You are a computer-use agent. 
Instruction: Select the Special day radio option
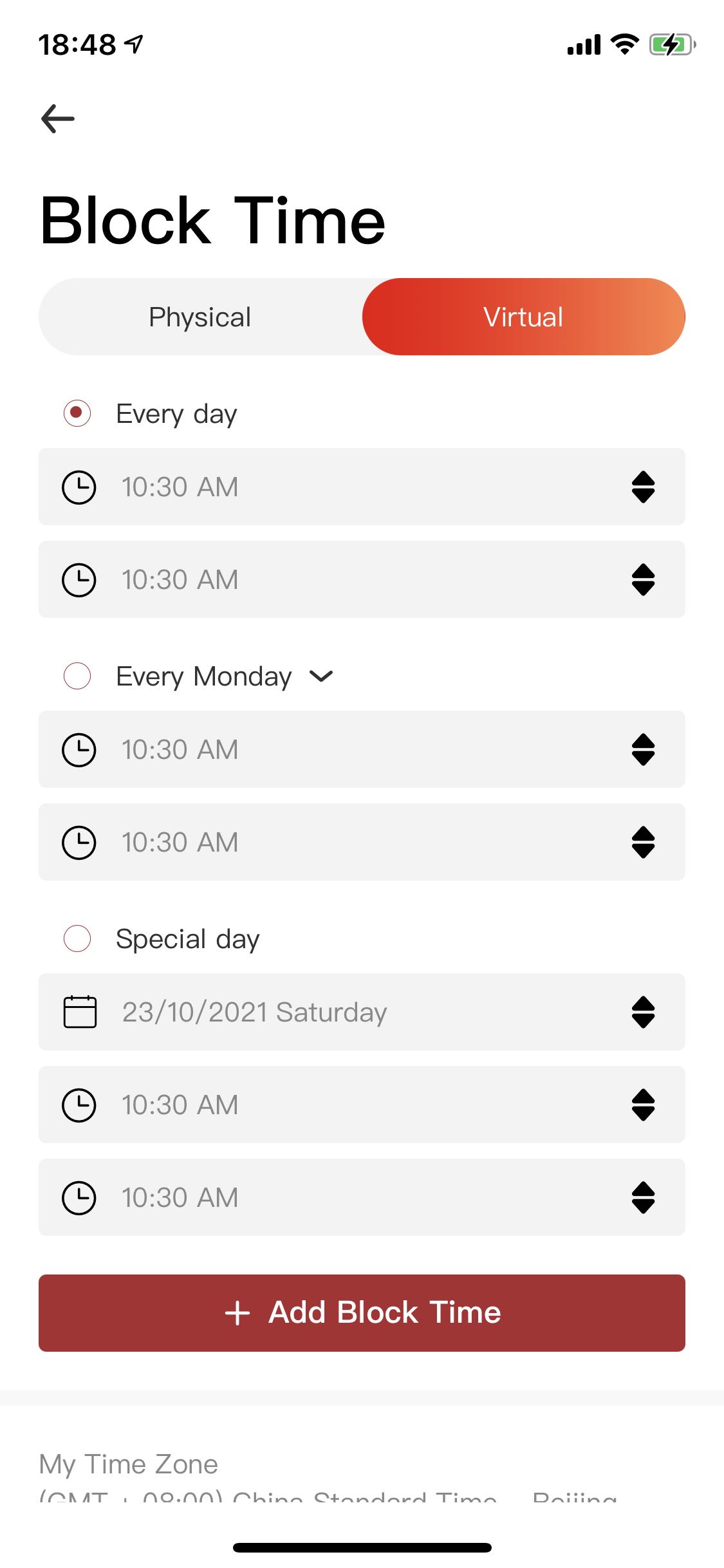click(x=77, y=938)
